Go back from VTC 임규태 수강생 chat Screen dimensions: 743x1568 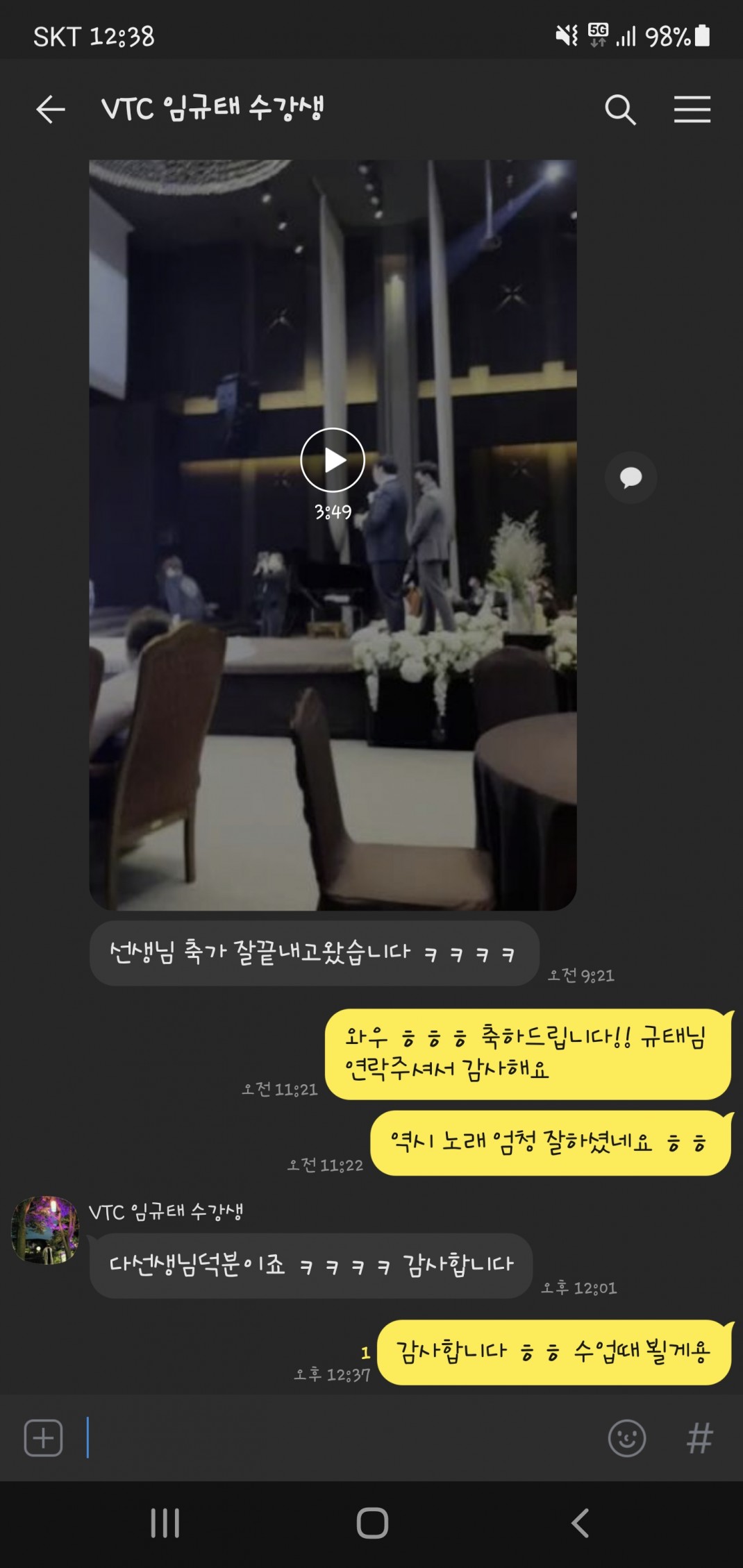tap(50, 110)
